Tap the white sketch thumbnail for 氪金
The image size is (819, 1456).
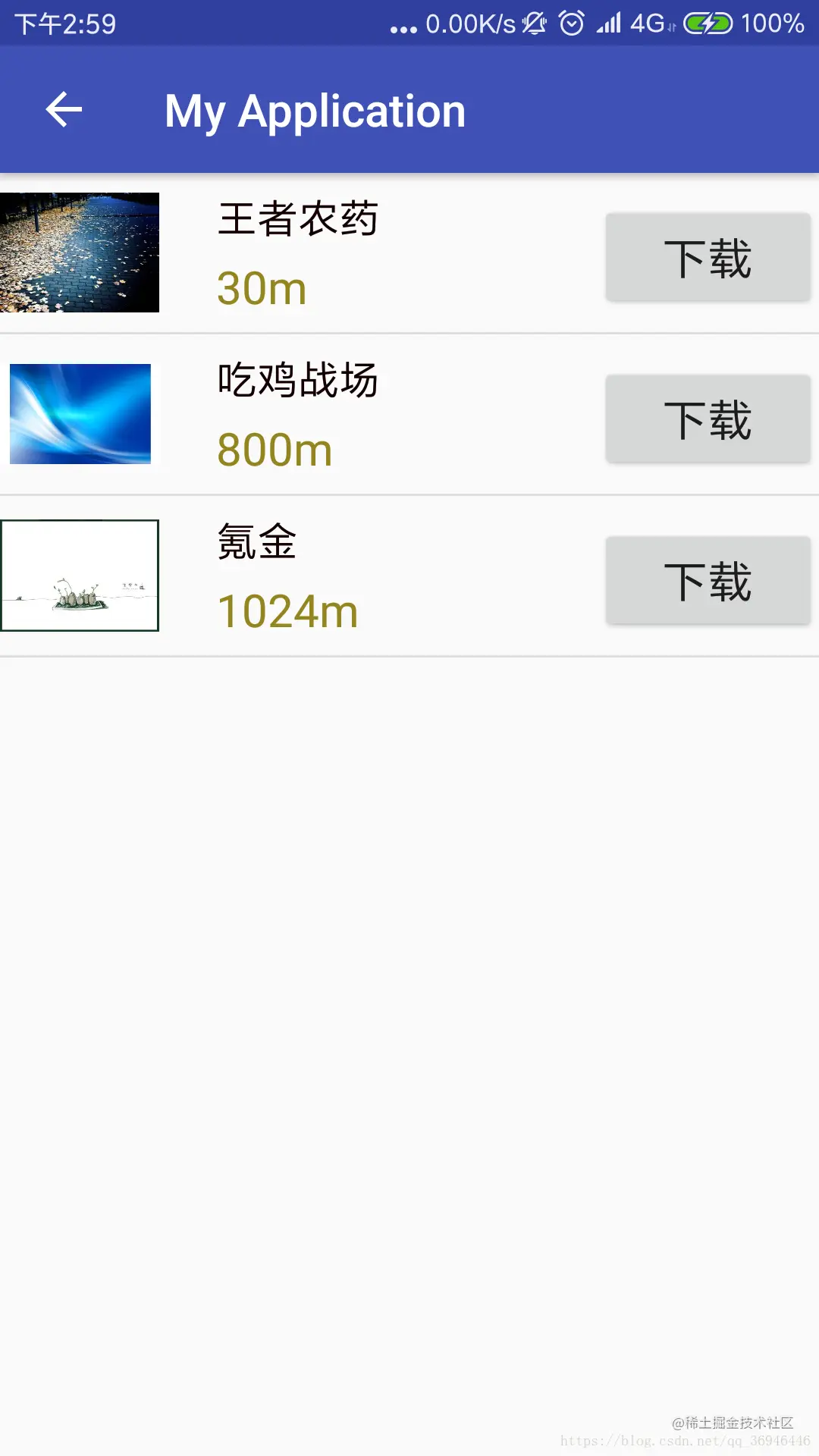[80, 576]
